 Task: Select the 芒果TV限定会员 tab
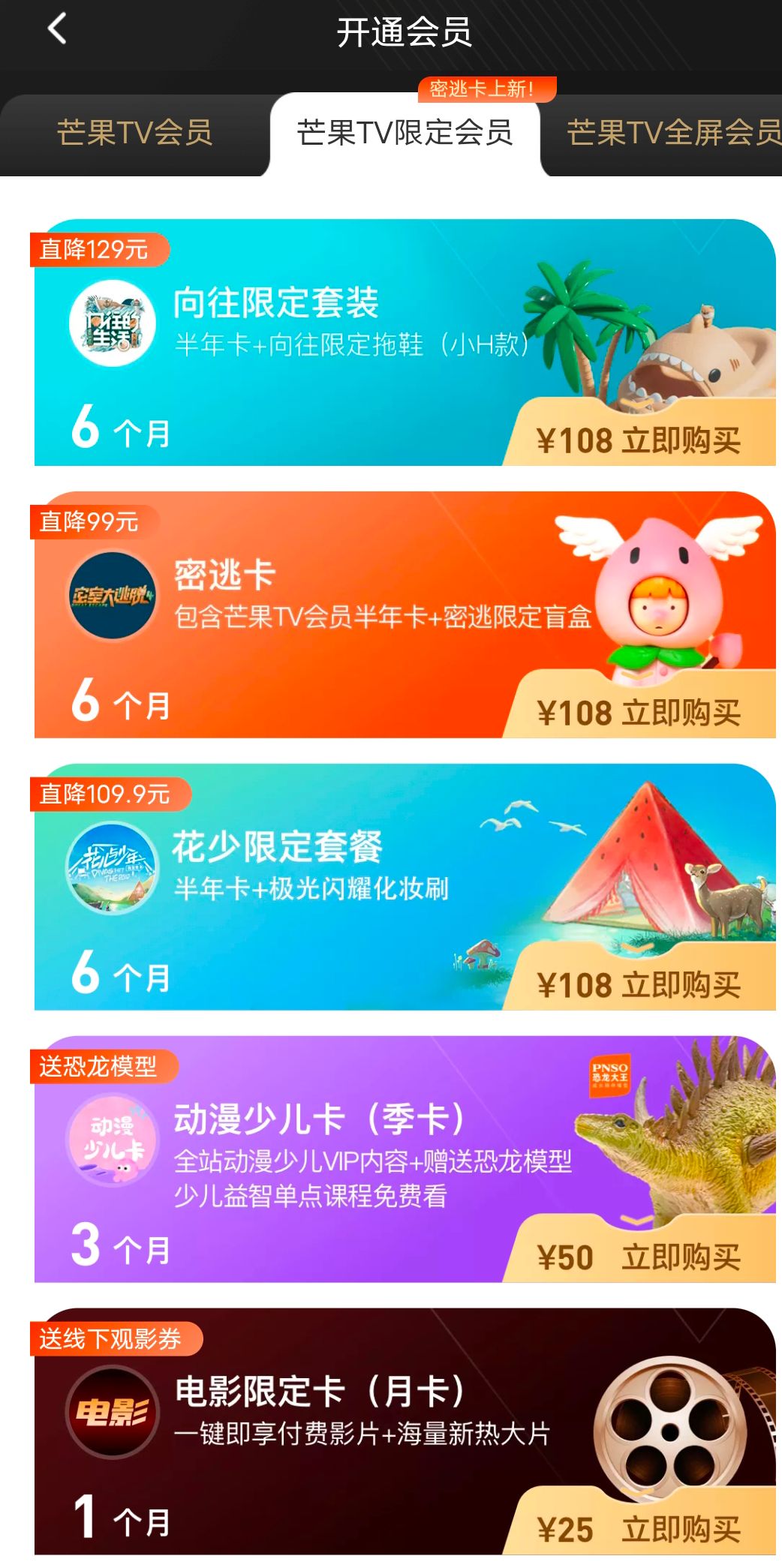[x=405, y=134]
